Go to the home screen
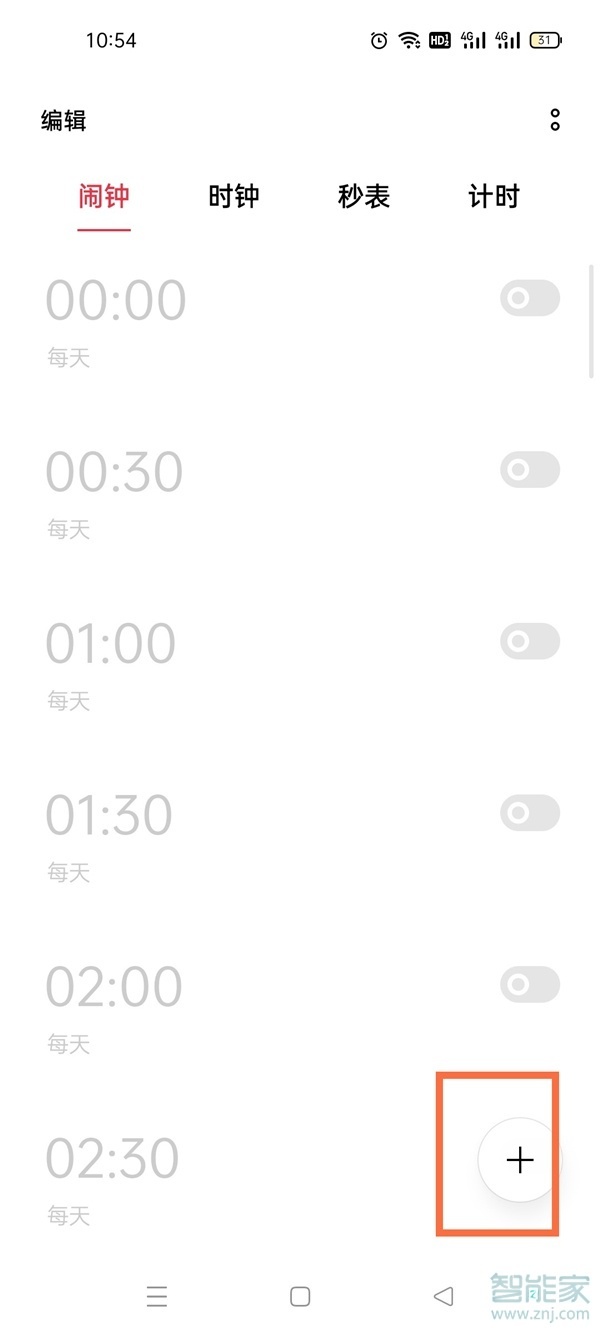 (x=300, y=1296)
